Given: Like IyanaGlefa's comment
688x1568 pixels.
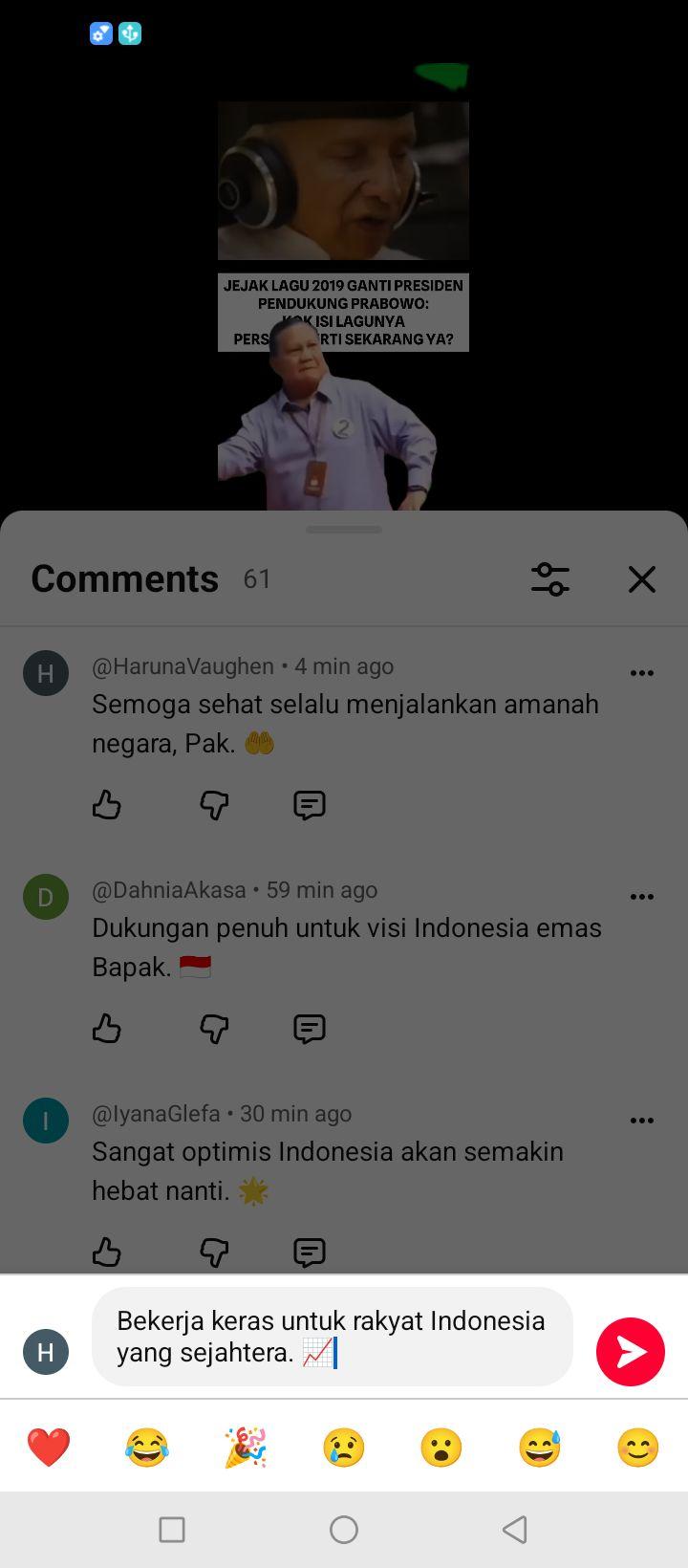Looking at the screenshot, I should [107, 1252].
